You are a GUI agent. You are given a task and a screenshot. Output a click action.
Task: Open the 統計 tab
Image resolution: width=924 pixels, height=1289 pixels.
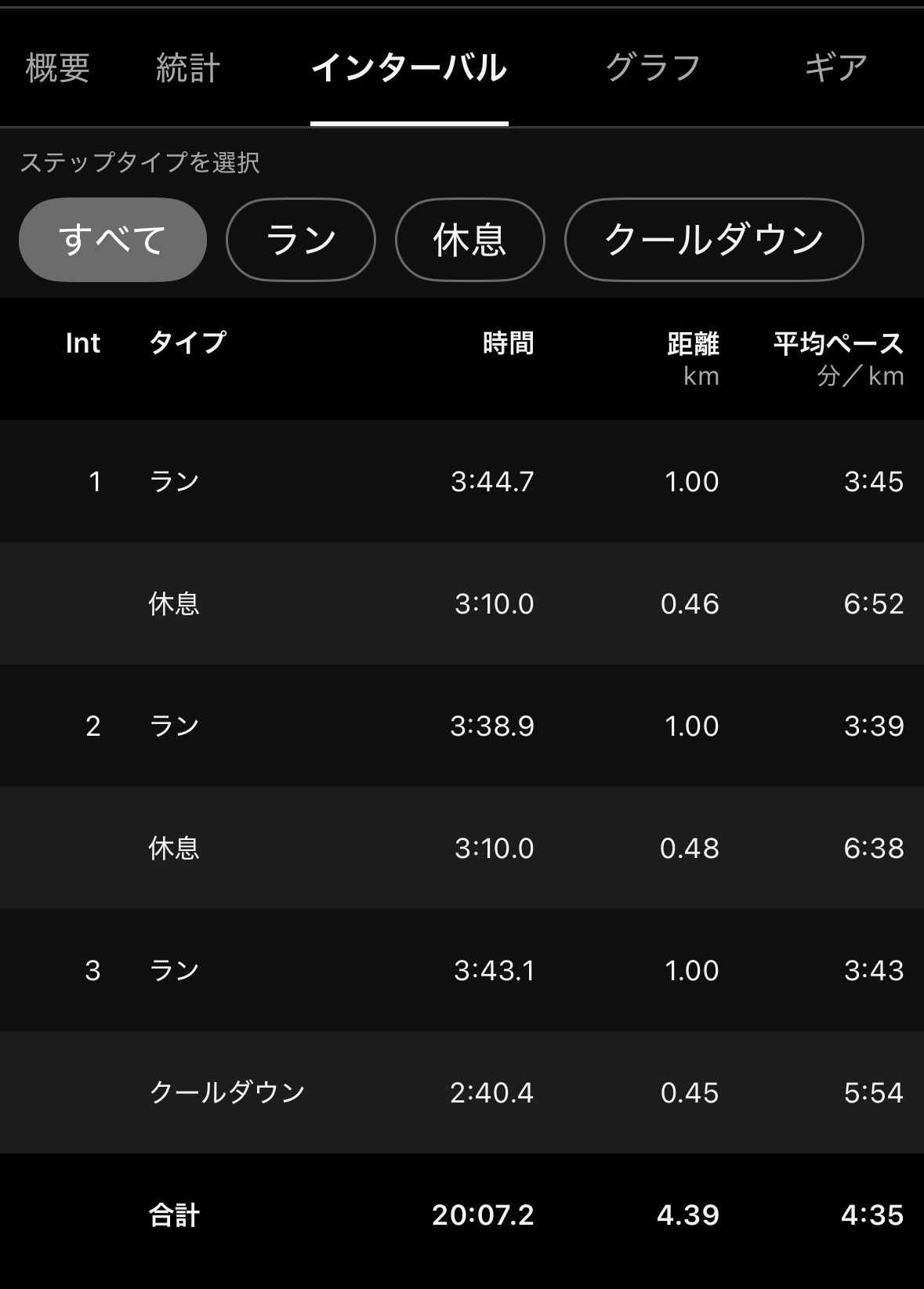[x=187, y=68]
